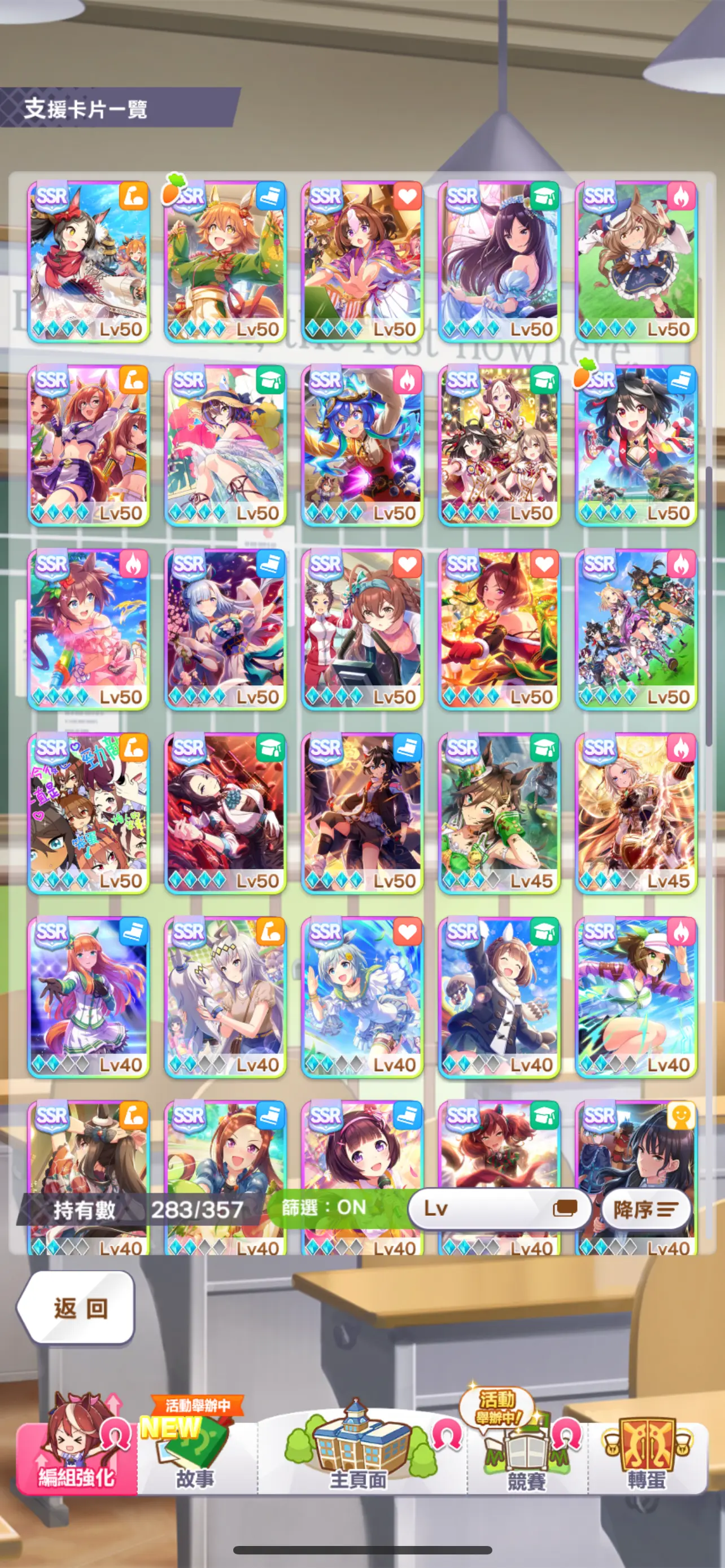Open the Lv45 card with green top hat girl
Screen dimensions: 725x1568
click(499, 813)
